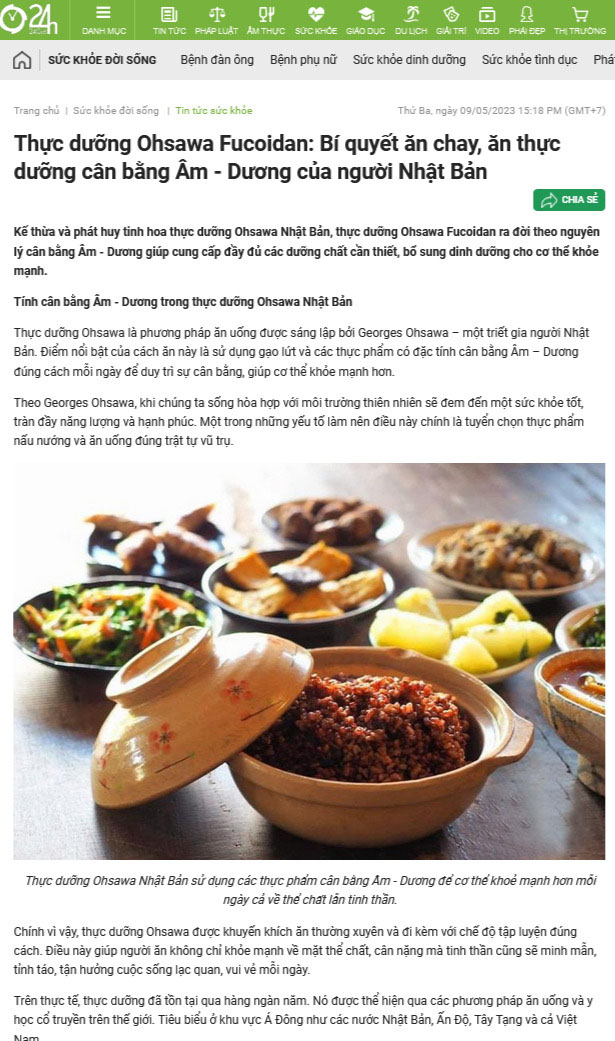615x1041 pixels.
Task: Open the Danh mục menu
Action: coord(103,19)
